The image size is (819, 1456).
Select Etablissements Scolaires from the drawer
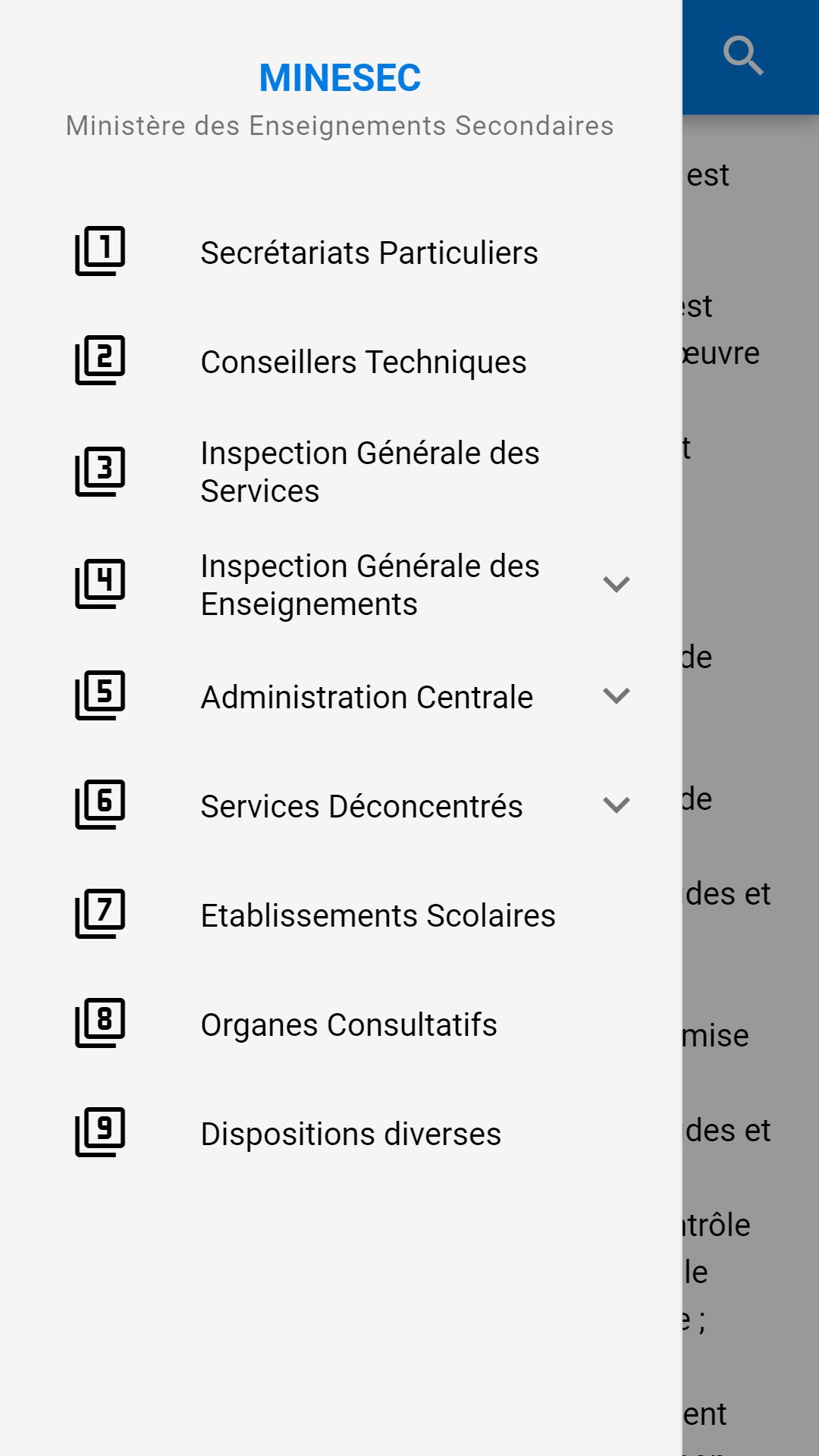click(377, 915)
